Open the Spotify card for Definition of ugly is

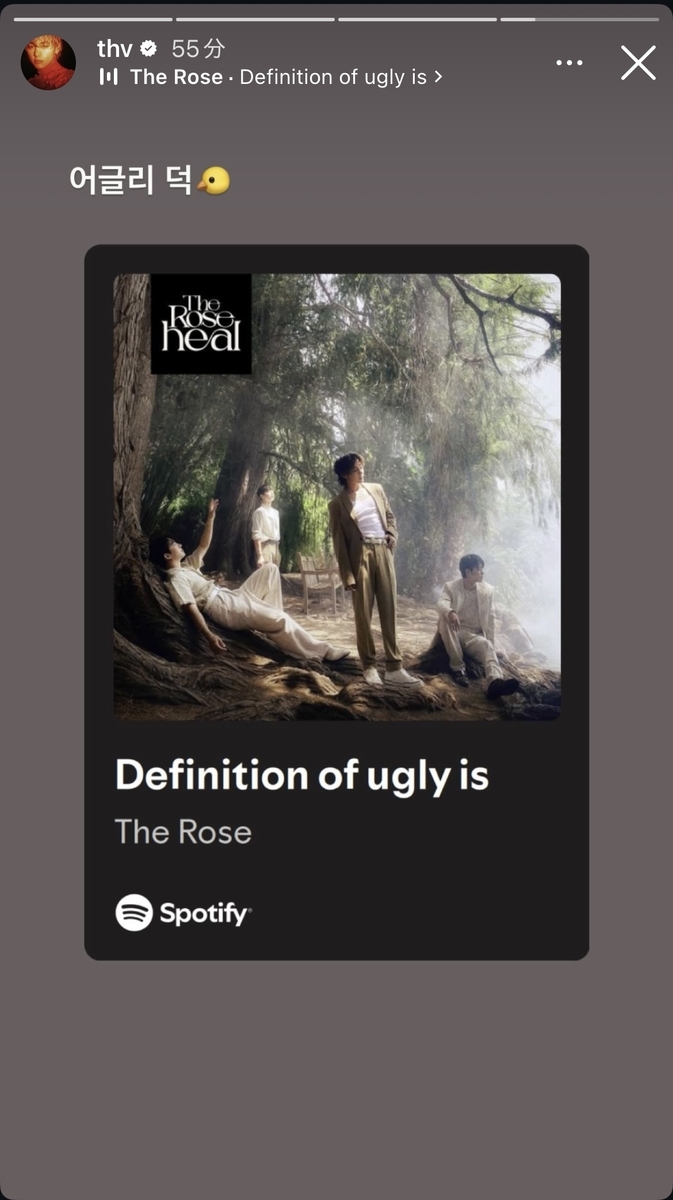tap(336, 602)
